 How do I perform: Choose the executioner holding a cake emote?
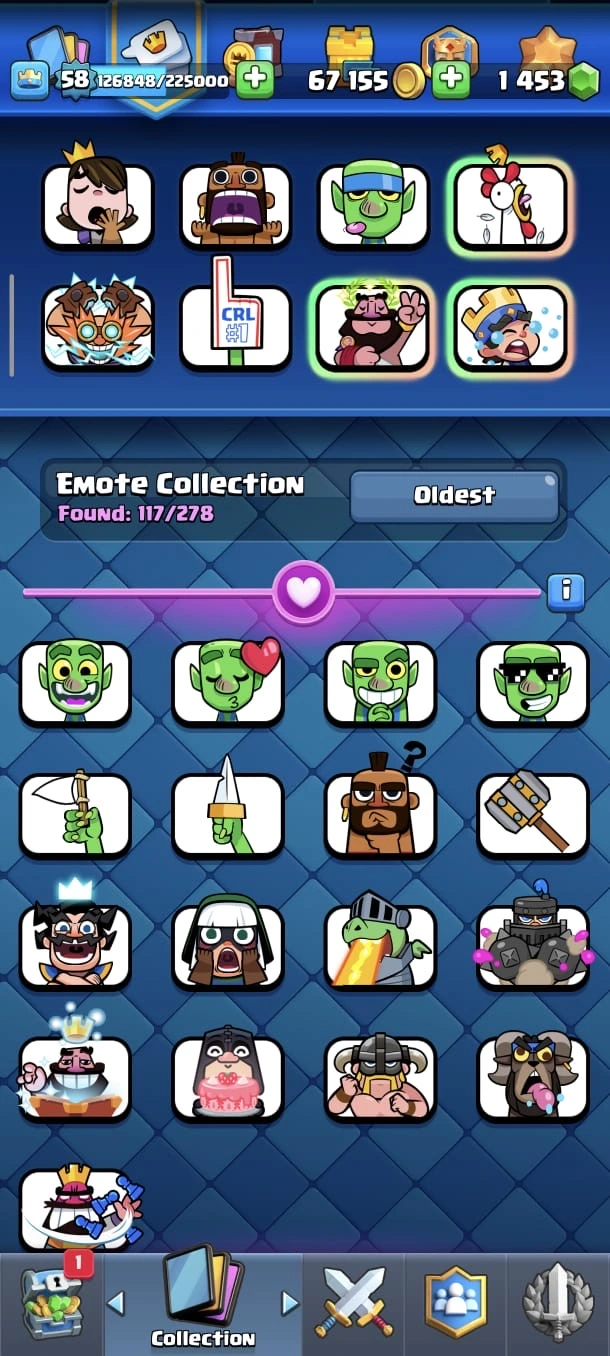click(x=228, y=1078)
